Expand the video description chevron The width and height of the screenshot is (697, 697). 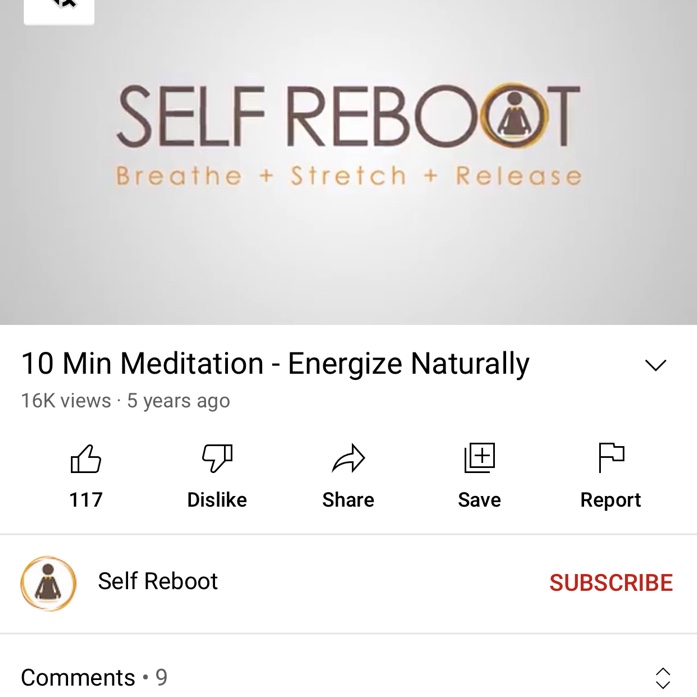pos(655,365)
